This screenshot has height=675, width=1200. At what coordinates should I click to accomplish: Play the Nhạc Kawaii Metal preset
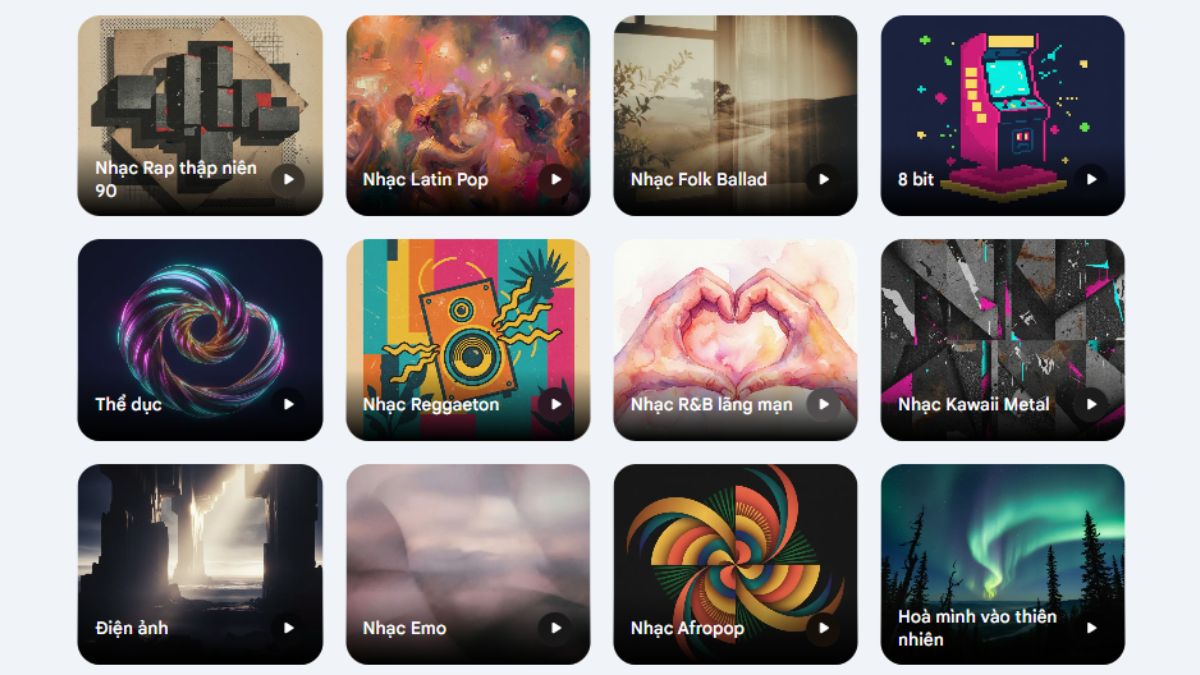[1091, 404]
